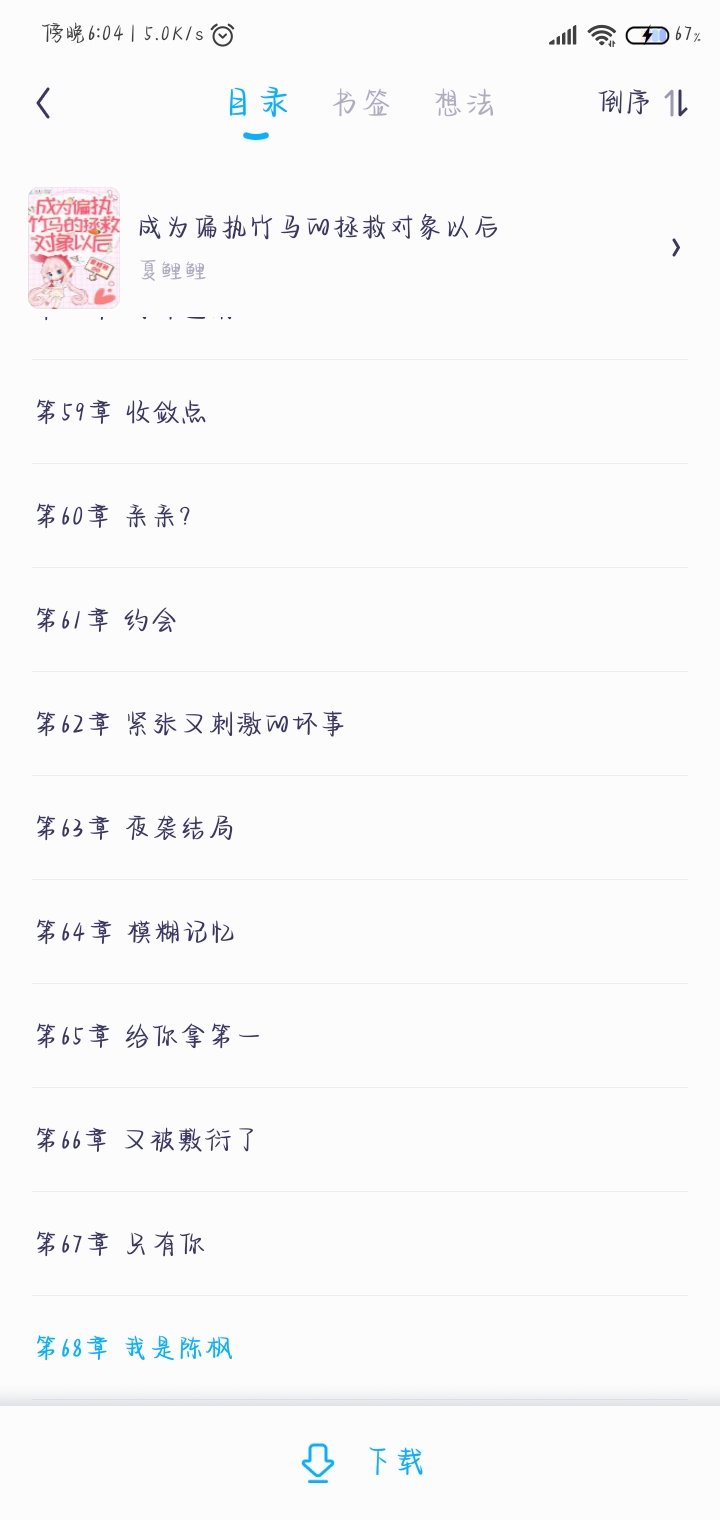Open chapter 第65章 给你拿第一
The width and height of the screenshot is (720, 1520).
pos(360,1036)
